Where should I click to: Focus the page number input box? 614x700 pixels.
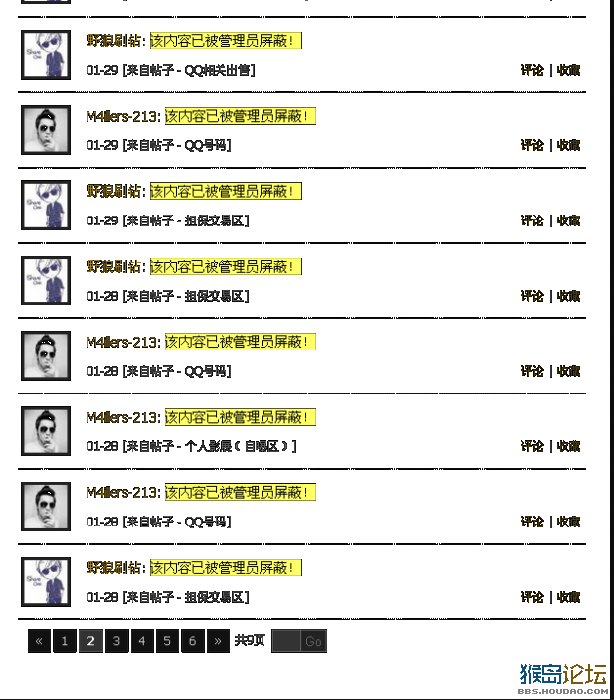point(286,641)
